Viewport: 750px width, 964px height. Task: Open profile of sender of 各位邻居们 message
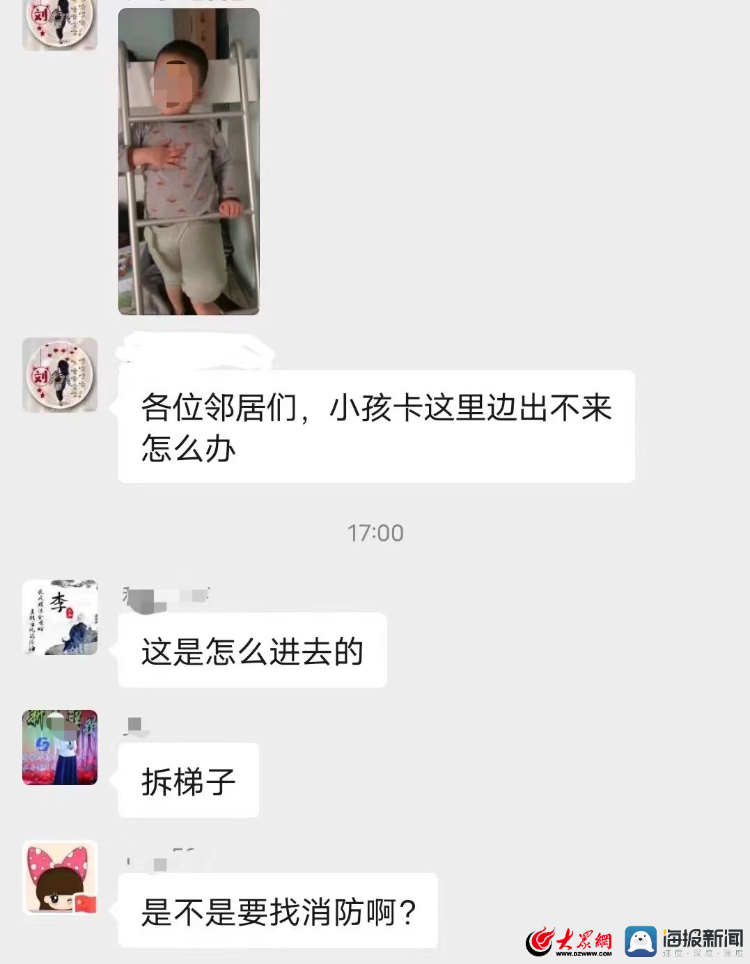(60, 375)
